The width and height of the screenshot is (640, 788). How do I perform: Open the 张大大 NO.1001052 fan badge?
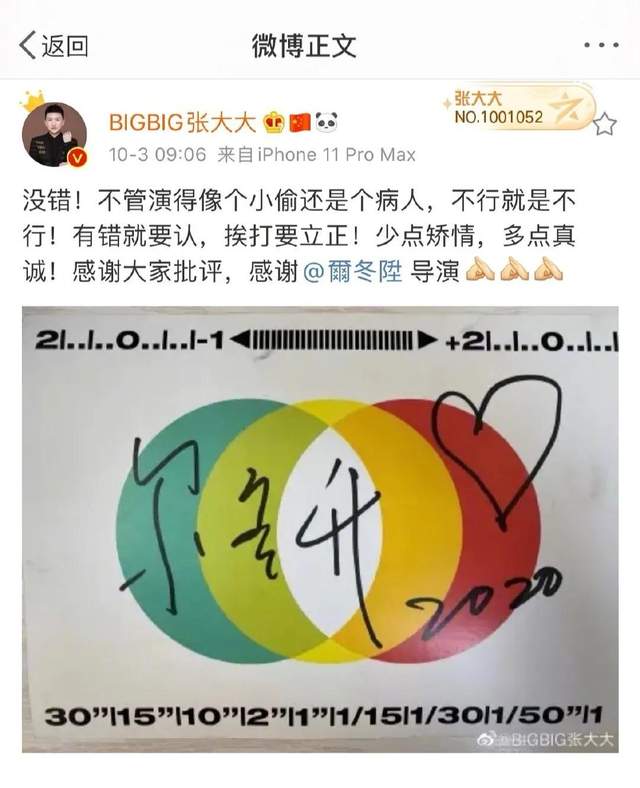pyautogui.click(x=510, y=107)
